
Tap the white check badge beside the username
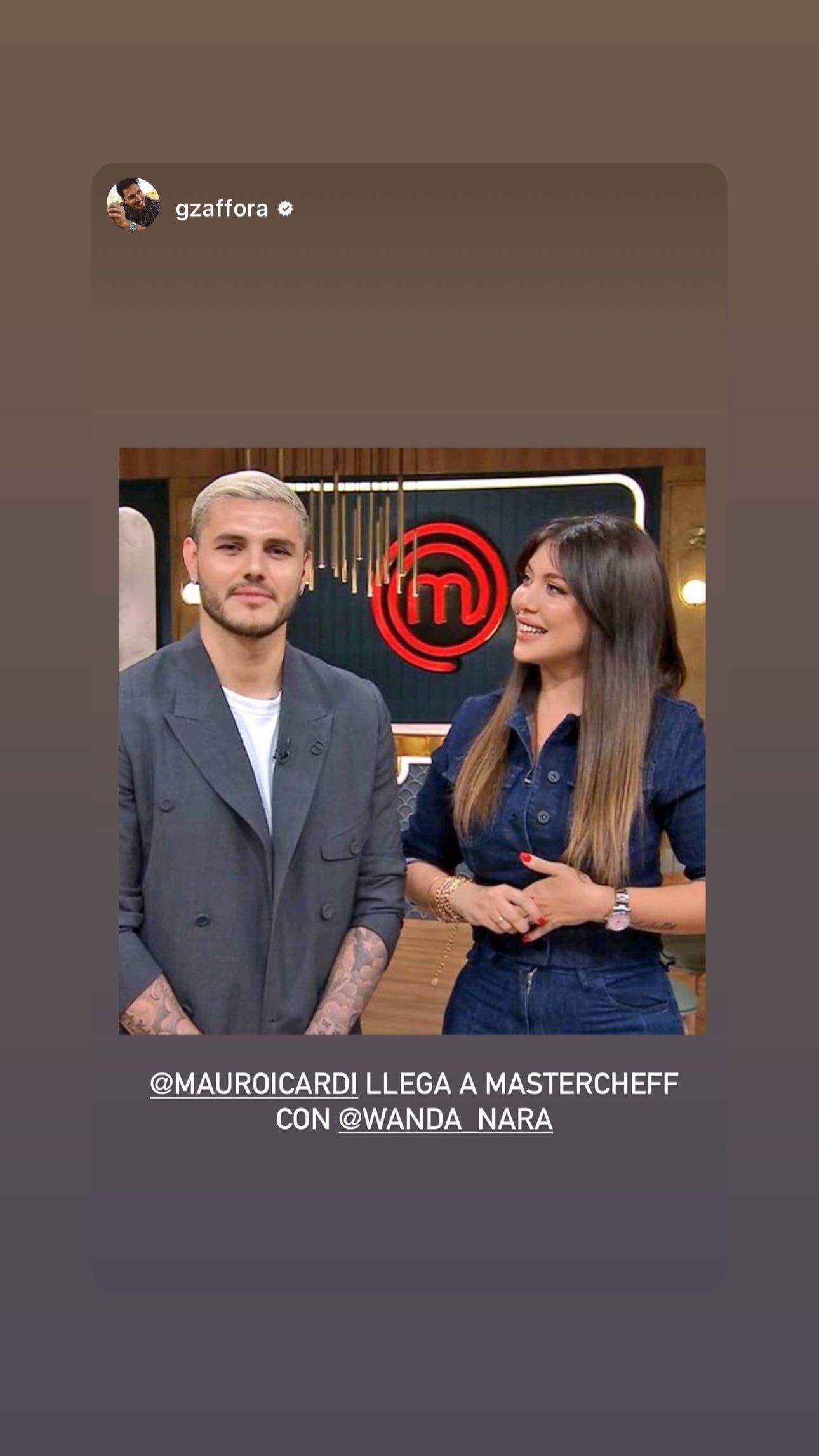tap(285, 207)
